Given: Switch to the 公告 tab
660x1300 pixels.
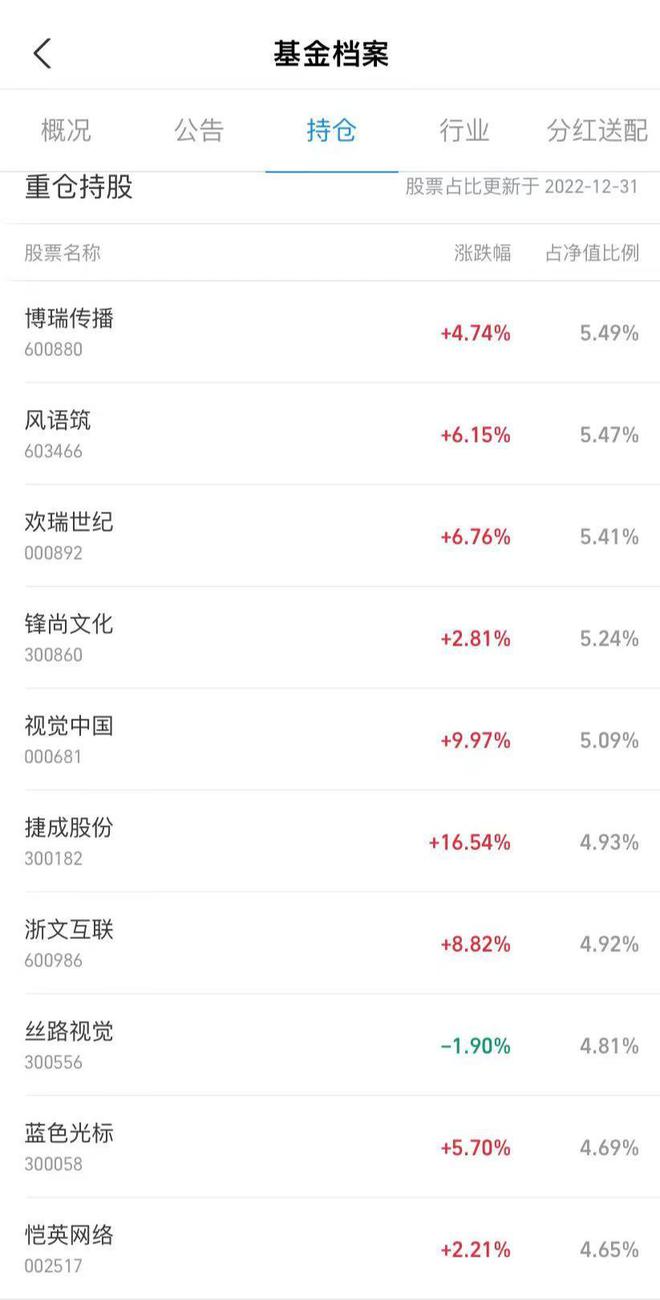Looking at the screenshot, I should [199, 130].
